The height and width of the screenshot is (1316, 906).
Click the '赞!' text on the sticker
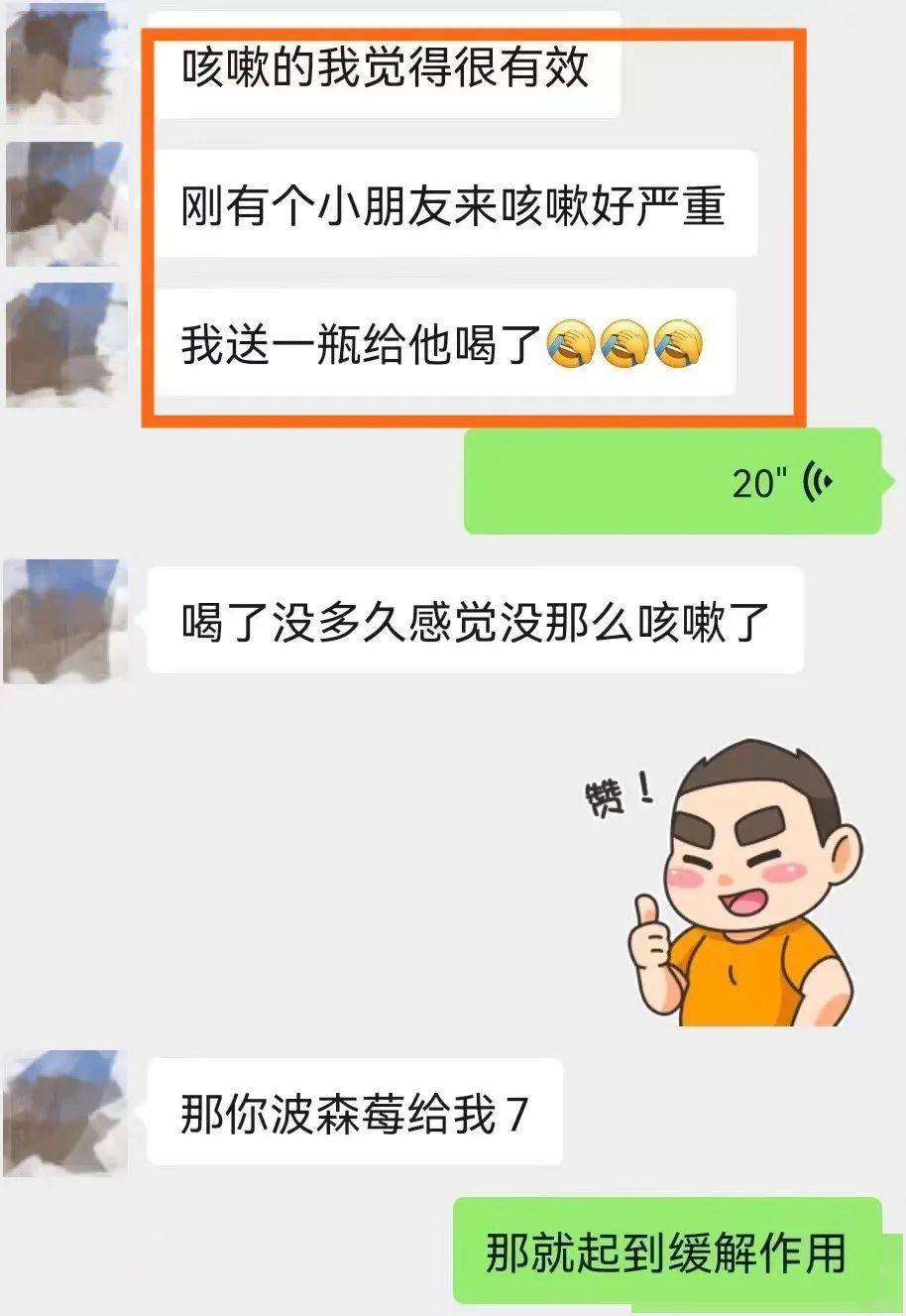[x=617, y=793]
